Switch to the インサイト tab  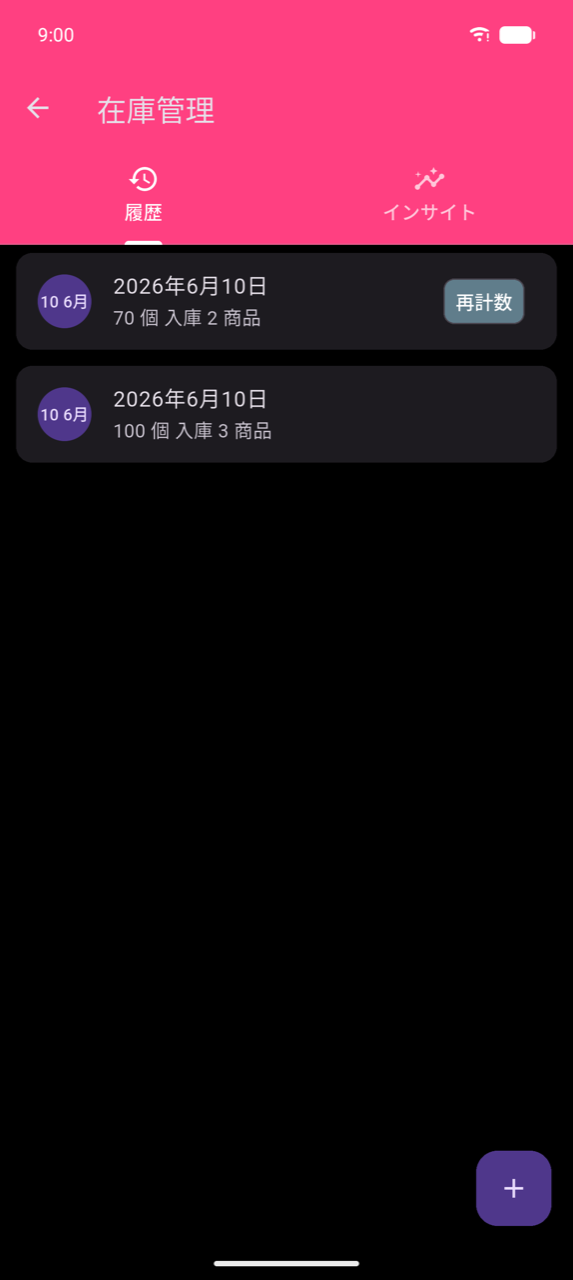(429, 195)
